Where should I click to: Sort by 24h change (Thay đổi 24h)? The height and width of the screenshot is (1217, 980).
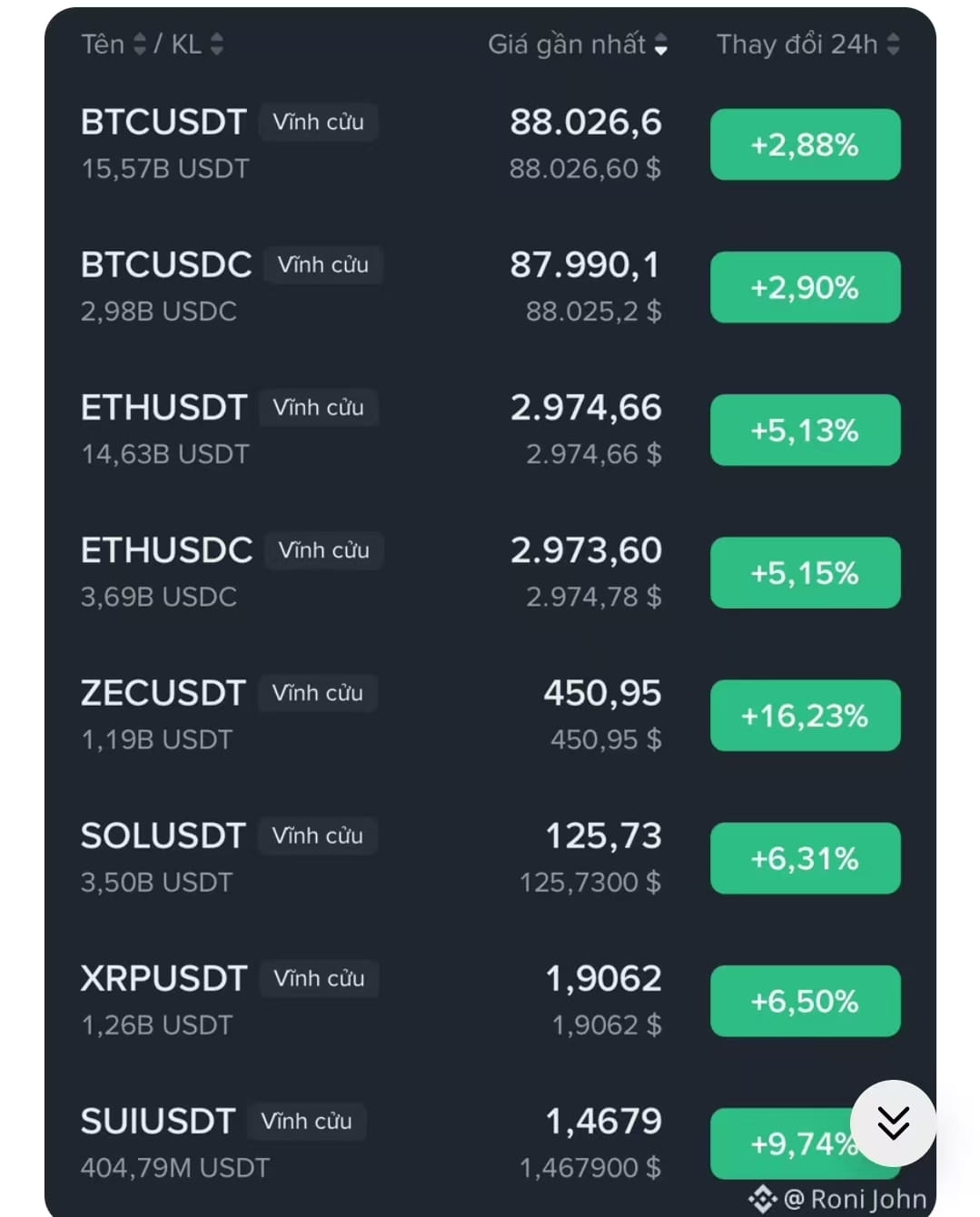pyautogui.click(x=807, y=44)
